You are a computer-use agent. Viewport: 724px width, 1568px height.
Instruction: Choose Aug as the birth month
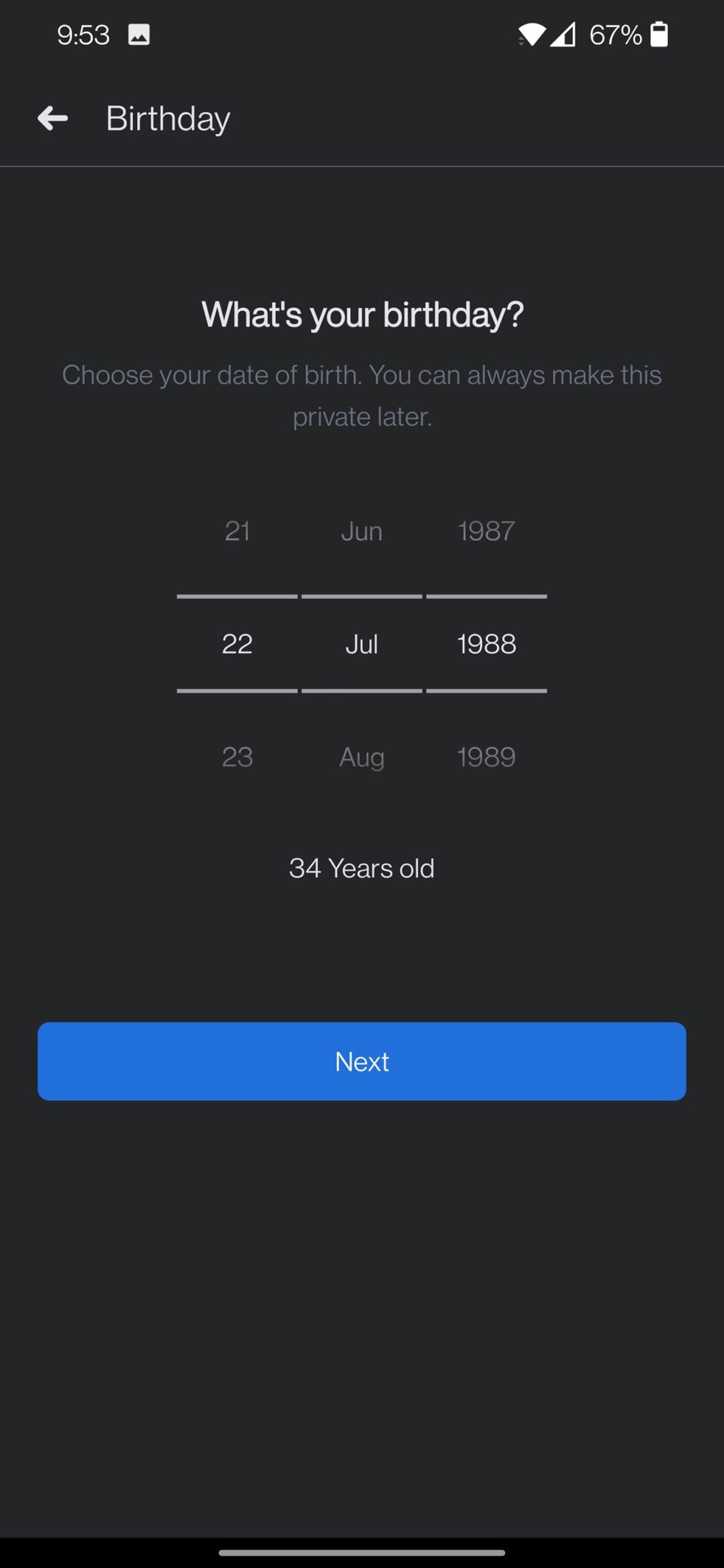(362, 757)
